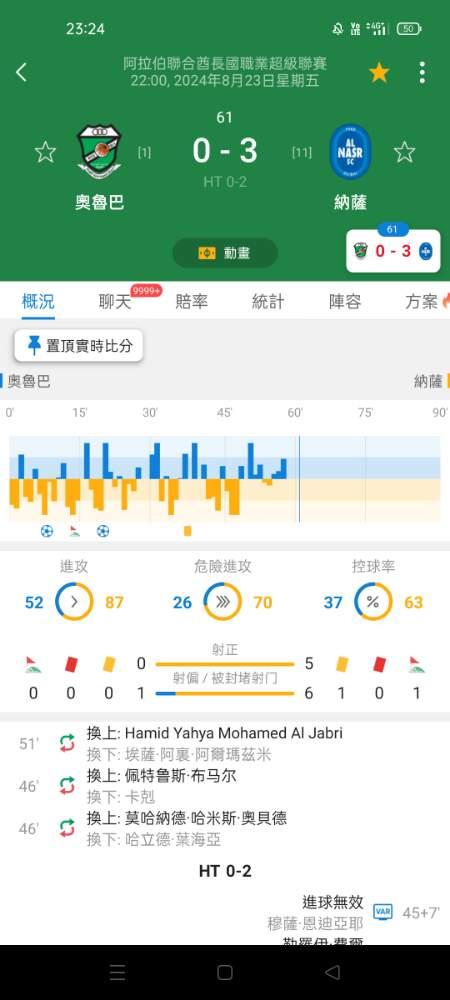Go back using the top-left arrow

[21, 72]
